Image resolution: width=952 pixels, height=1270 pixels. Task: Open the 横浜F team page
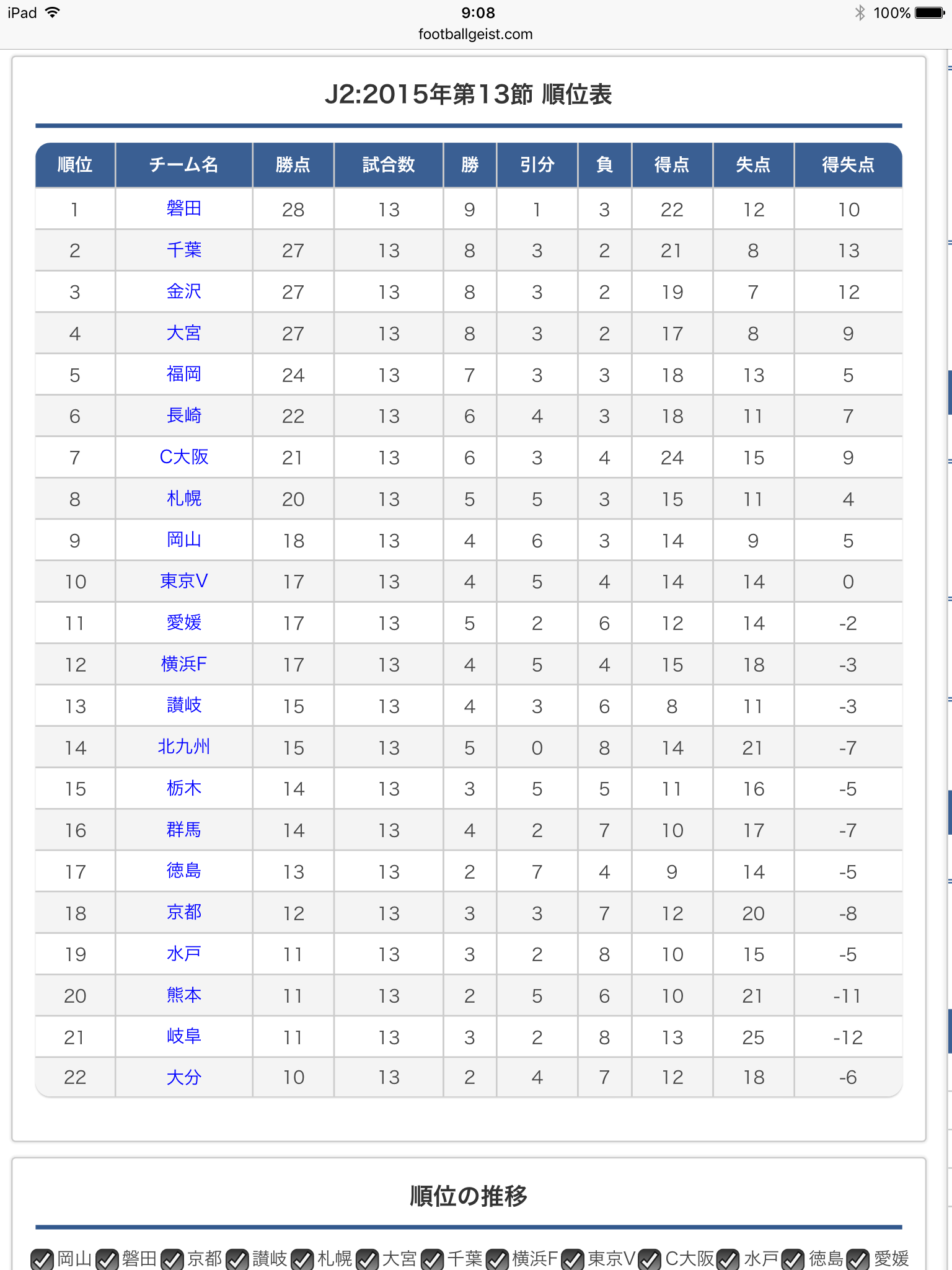tap(183, 664)
